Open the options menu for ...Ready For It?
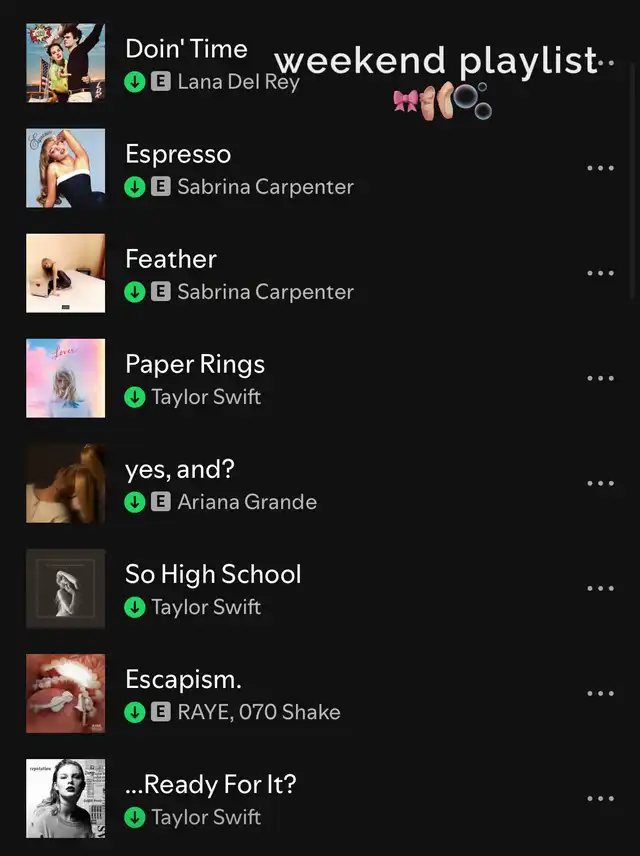This screenshot has height=856, width=640. 600,798
